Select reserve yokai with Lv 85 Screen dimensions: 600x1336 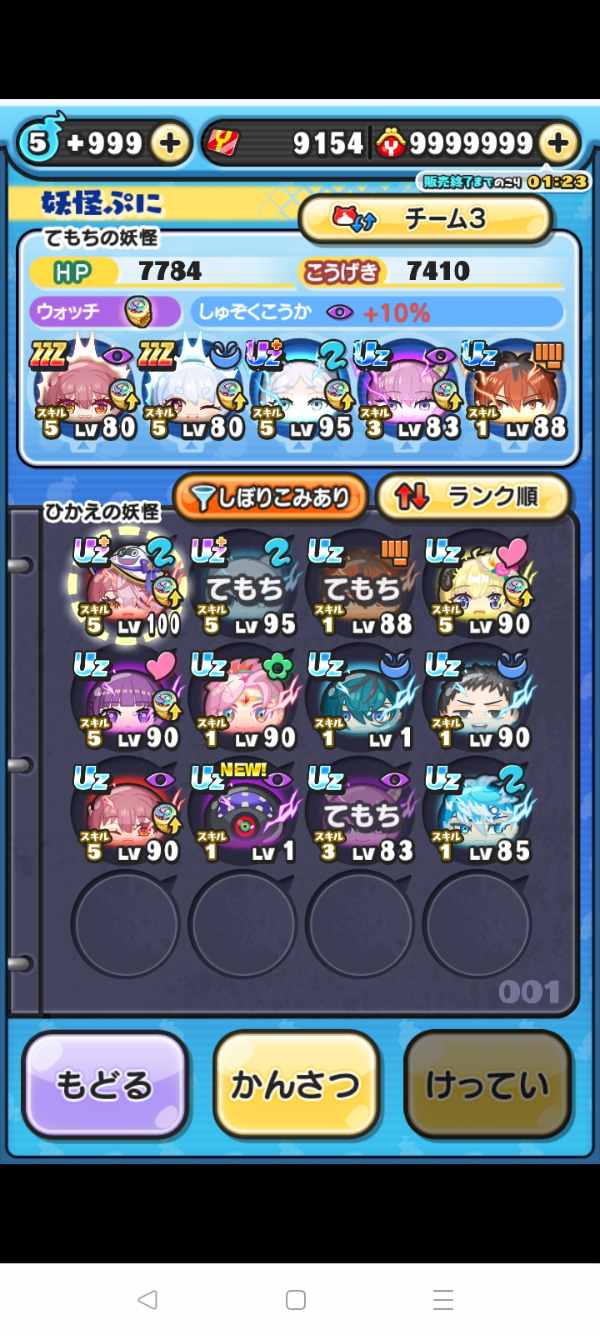click(x=475, y=815)
